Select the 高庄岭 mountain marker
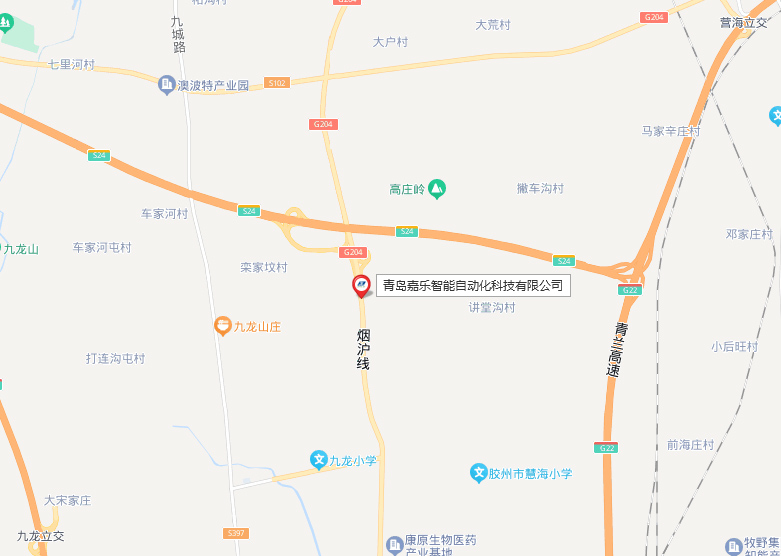781x556 pixels. [x=437, y=188]
